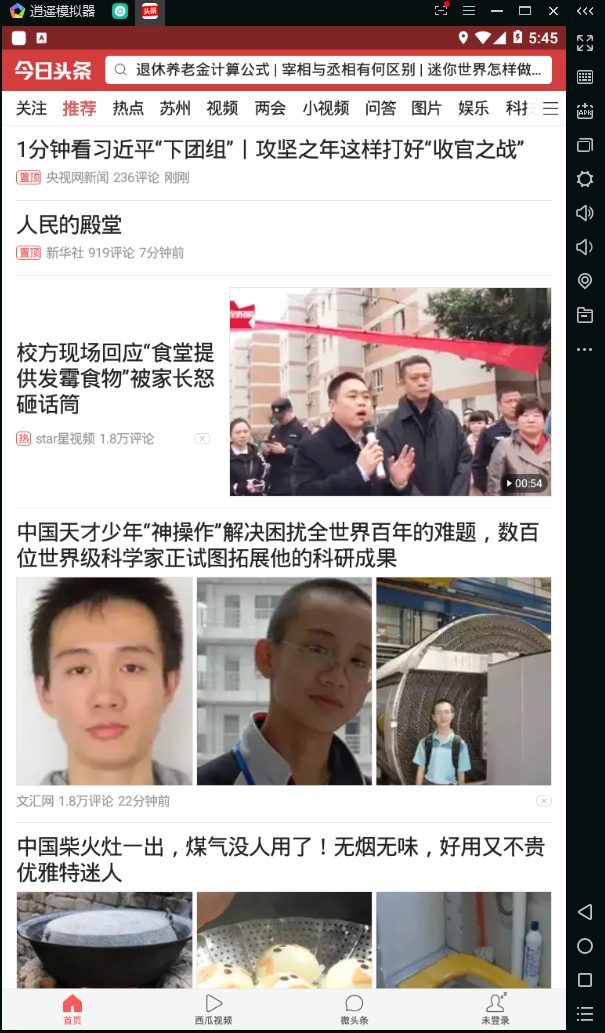Open the 微头条 bottom tab
605x1033 pixels.
[x=354, y=1009]
